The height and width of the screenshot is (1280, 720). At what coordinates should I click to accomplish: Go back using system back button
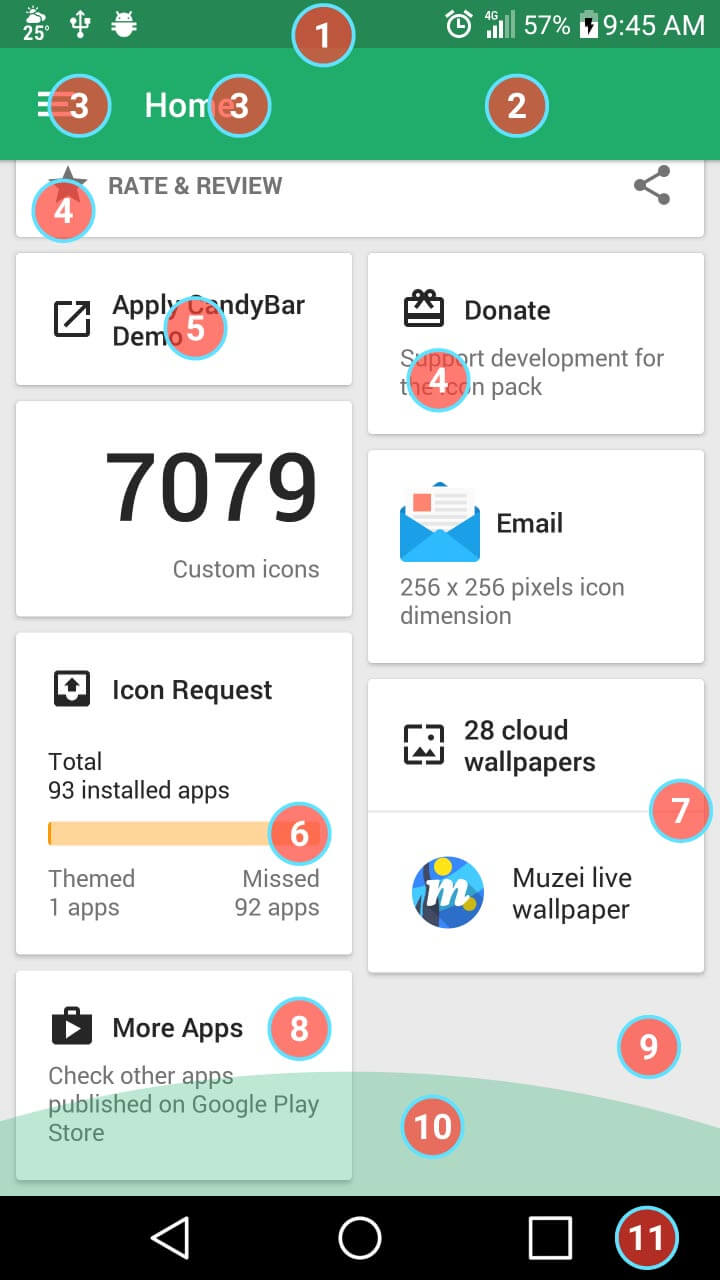pos(170,1238)
